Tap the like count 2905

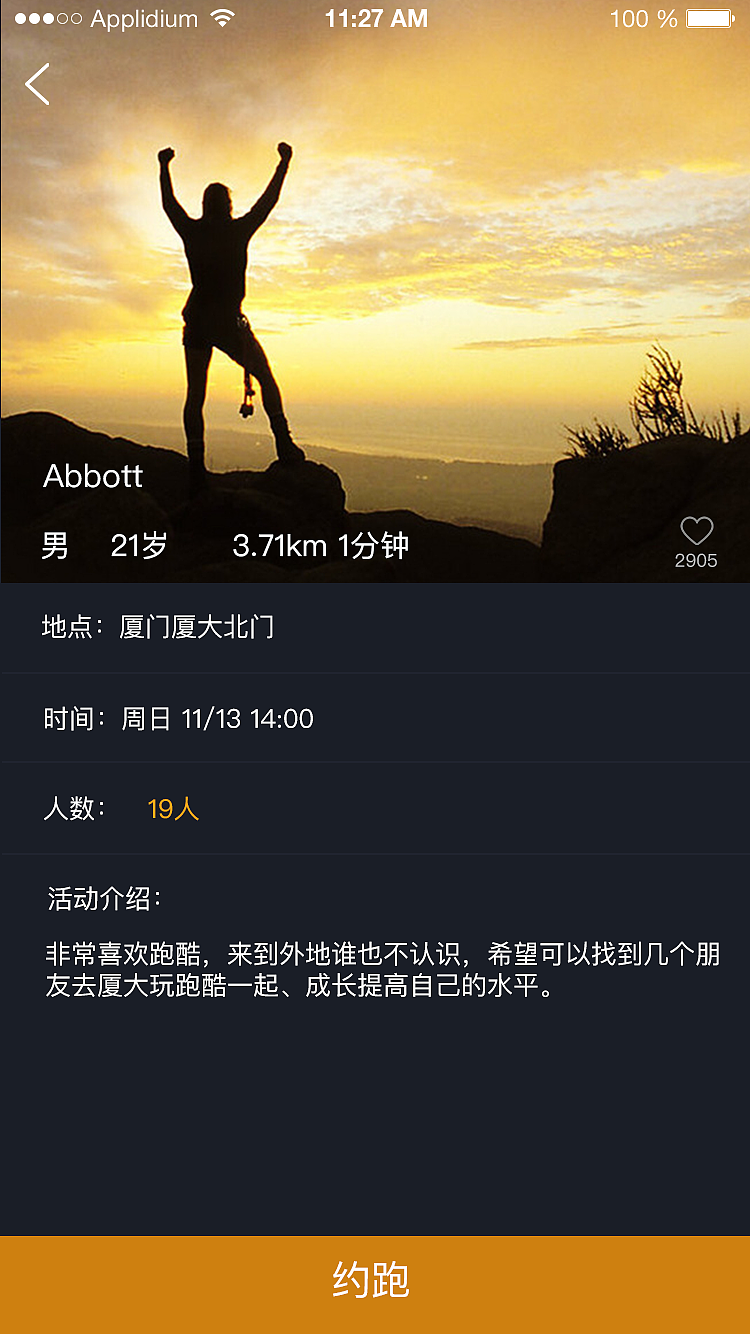click(696, 561)
